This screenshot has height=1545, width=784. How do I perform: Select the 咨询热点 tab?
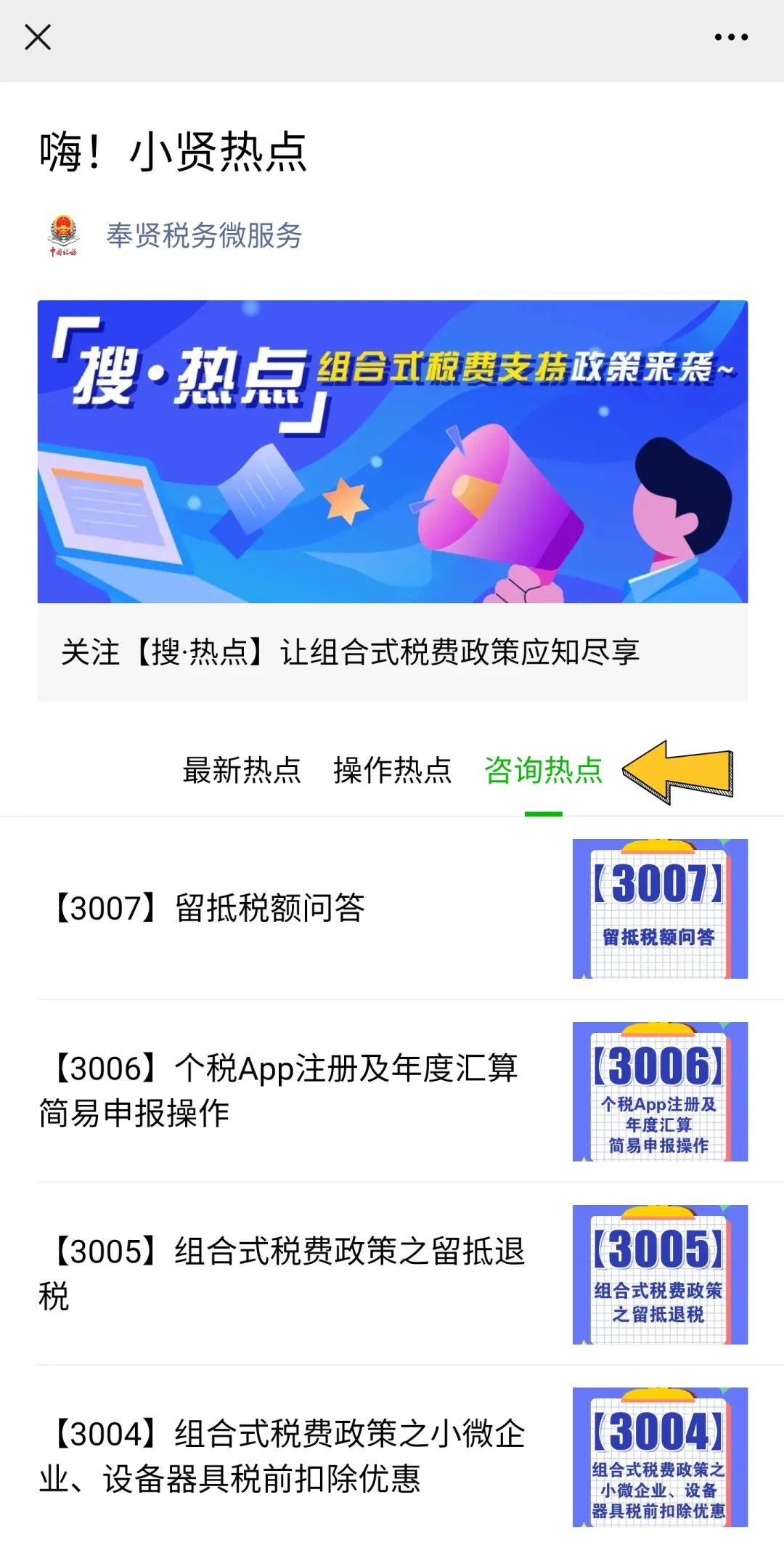[543, 770]
